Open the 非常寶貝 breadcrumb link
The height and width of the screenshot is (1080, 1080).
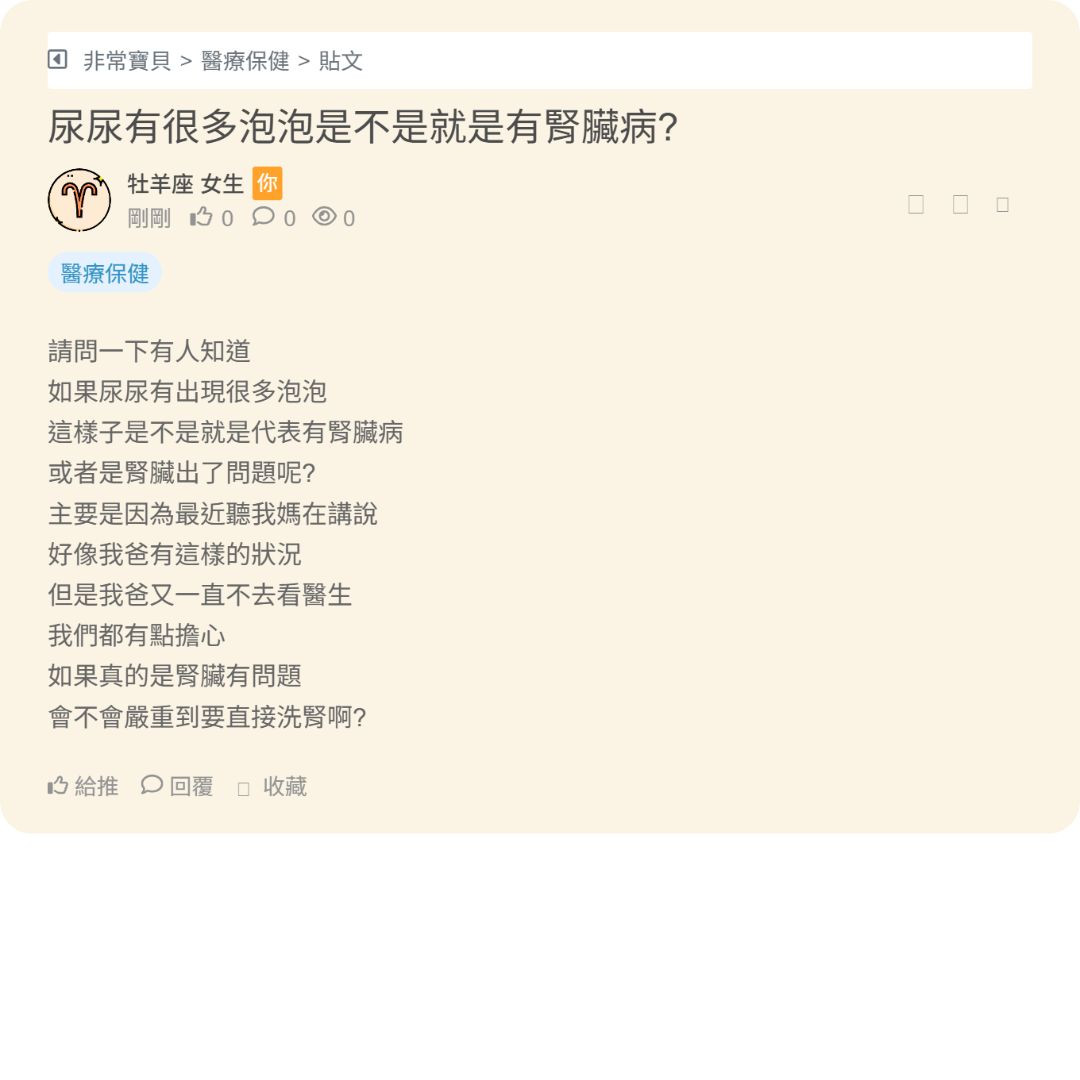[x=127, y=61]
